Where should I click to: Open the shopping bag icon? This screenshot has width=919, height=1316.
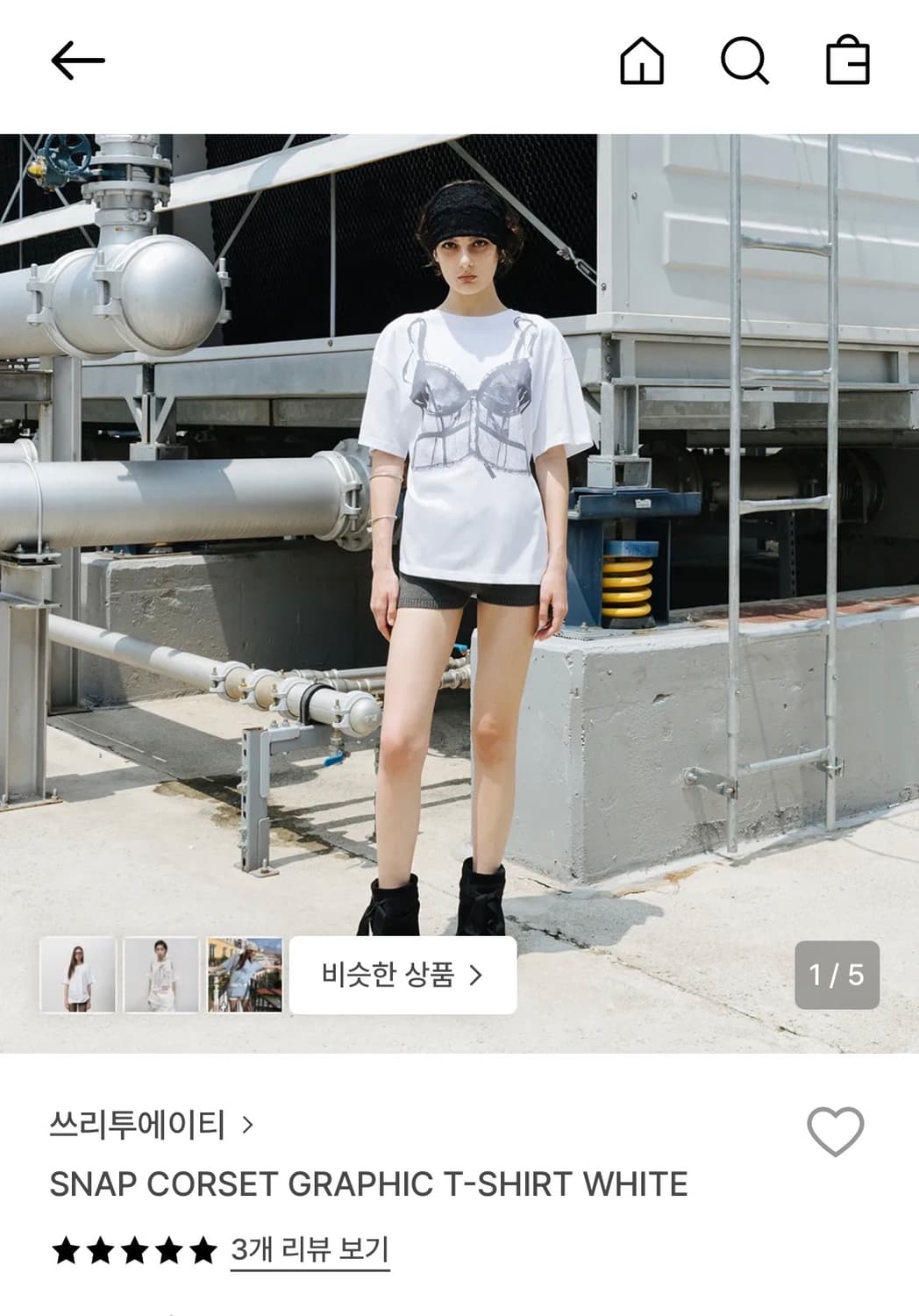click(846, 61)
